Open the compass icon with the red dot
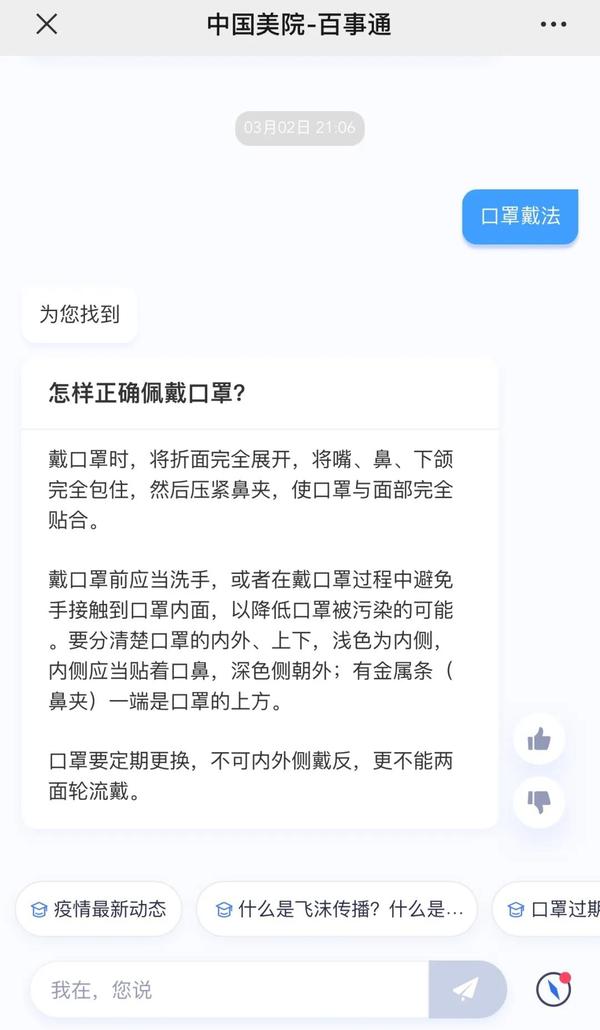 pos(553,989)
